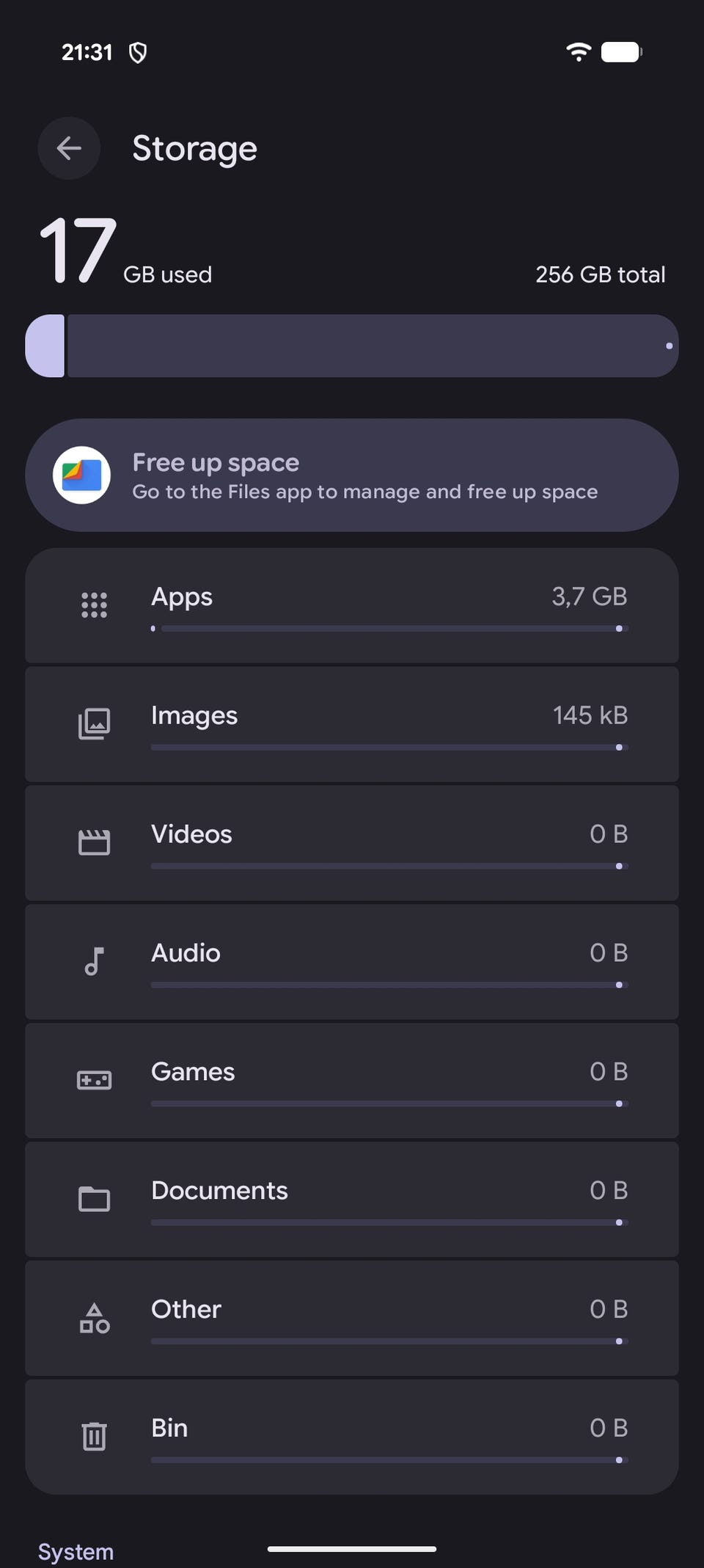Open Games storage details
Viewport: 704px width, 1568px height.
(x=352, y=1081)
